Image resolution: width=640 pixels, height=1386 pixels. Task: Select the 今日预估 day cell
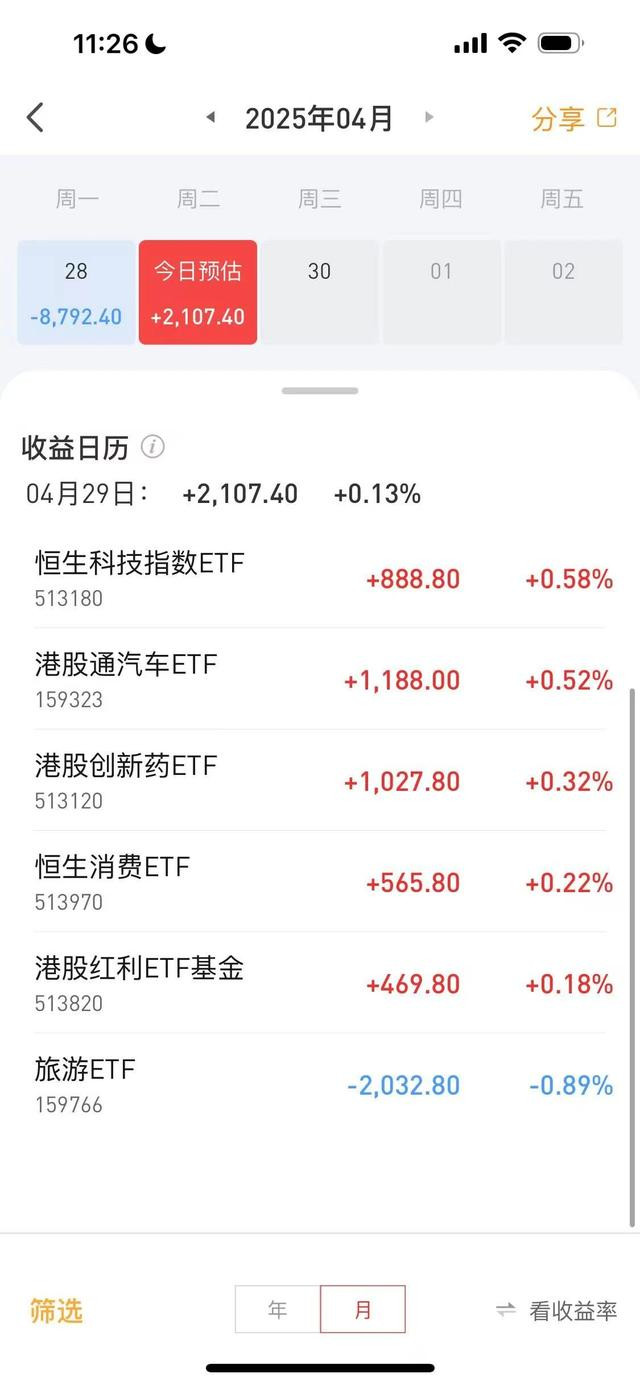tap(198, 292)
